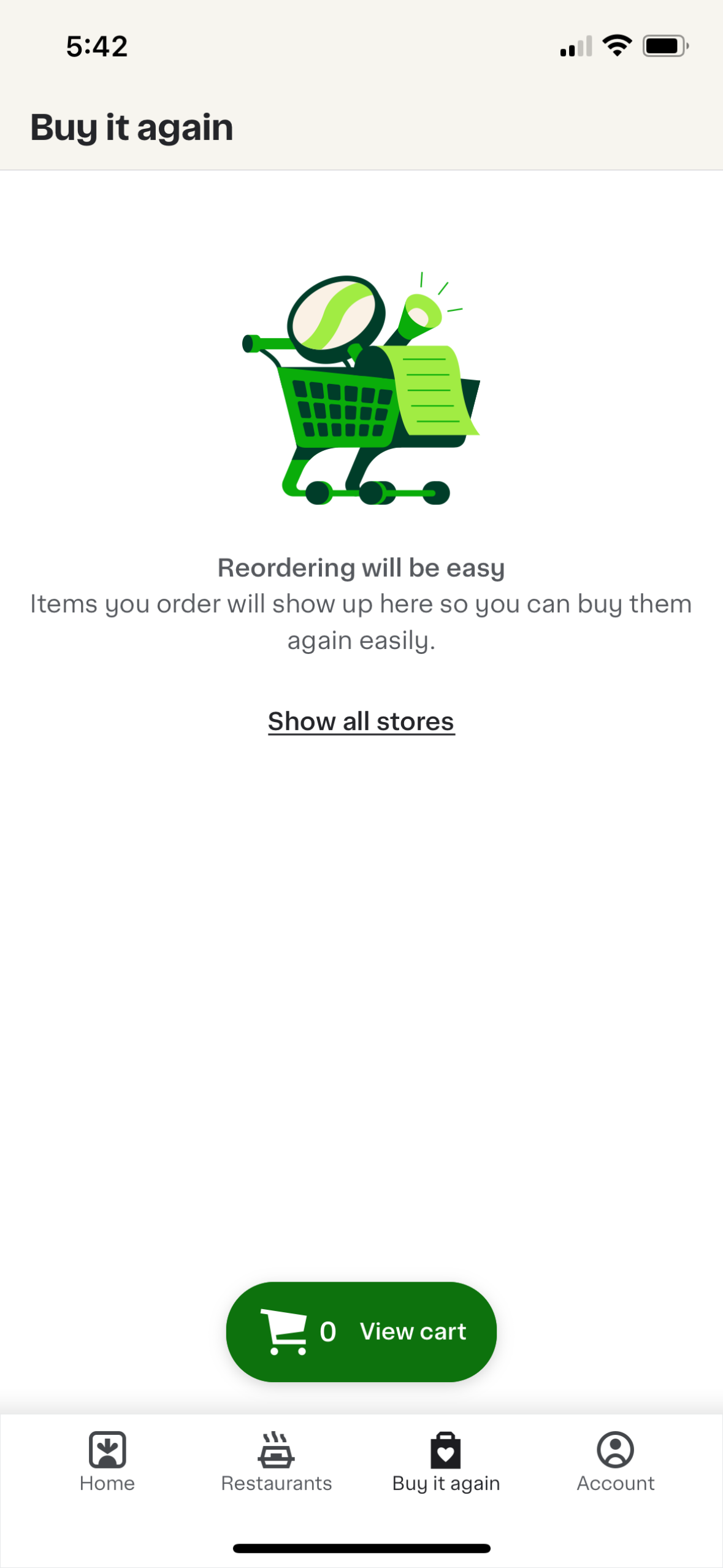Viewport: 723px width, 1568px height.
Task: Click the Wi-Fi indicator in the status bar
Action: tap(616, 44)
